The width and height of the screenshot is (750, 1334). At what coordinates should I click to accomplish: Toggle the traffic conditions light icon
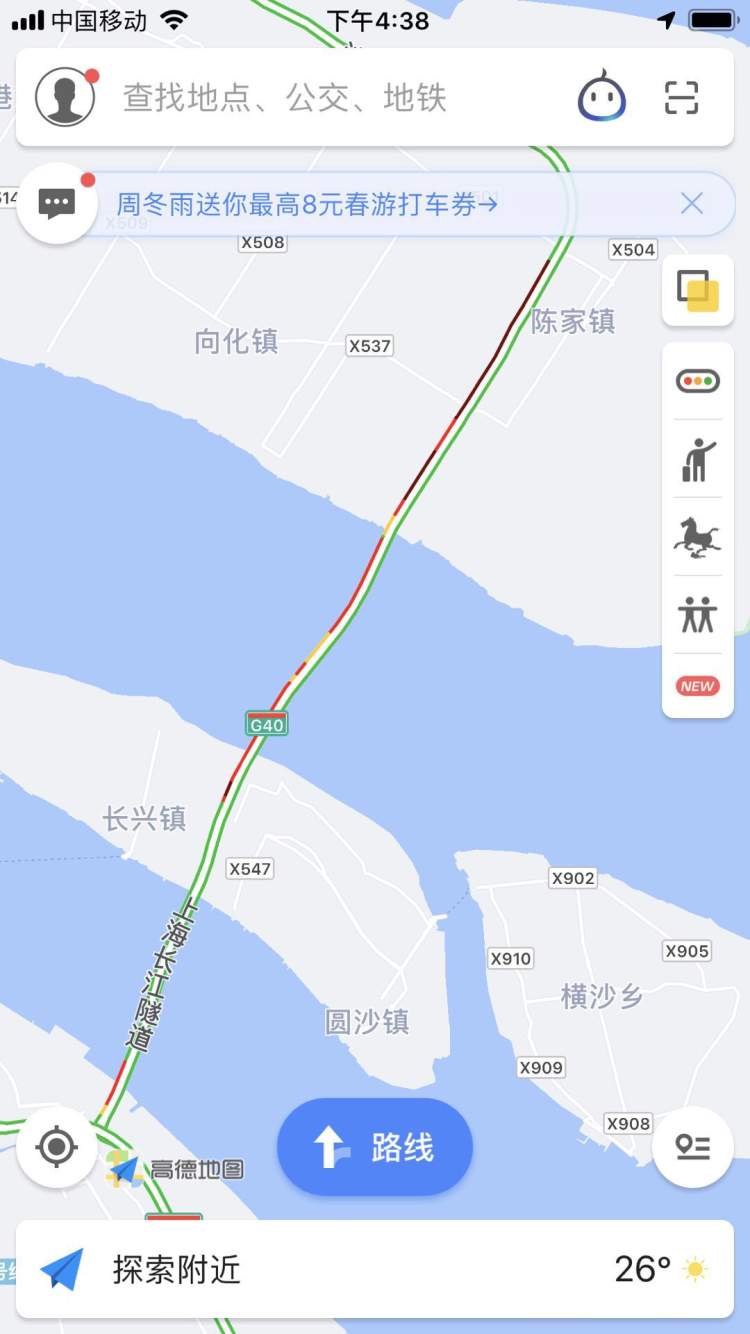[697, 381]
